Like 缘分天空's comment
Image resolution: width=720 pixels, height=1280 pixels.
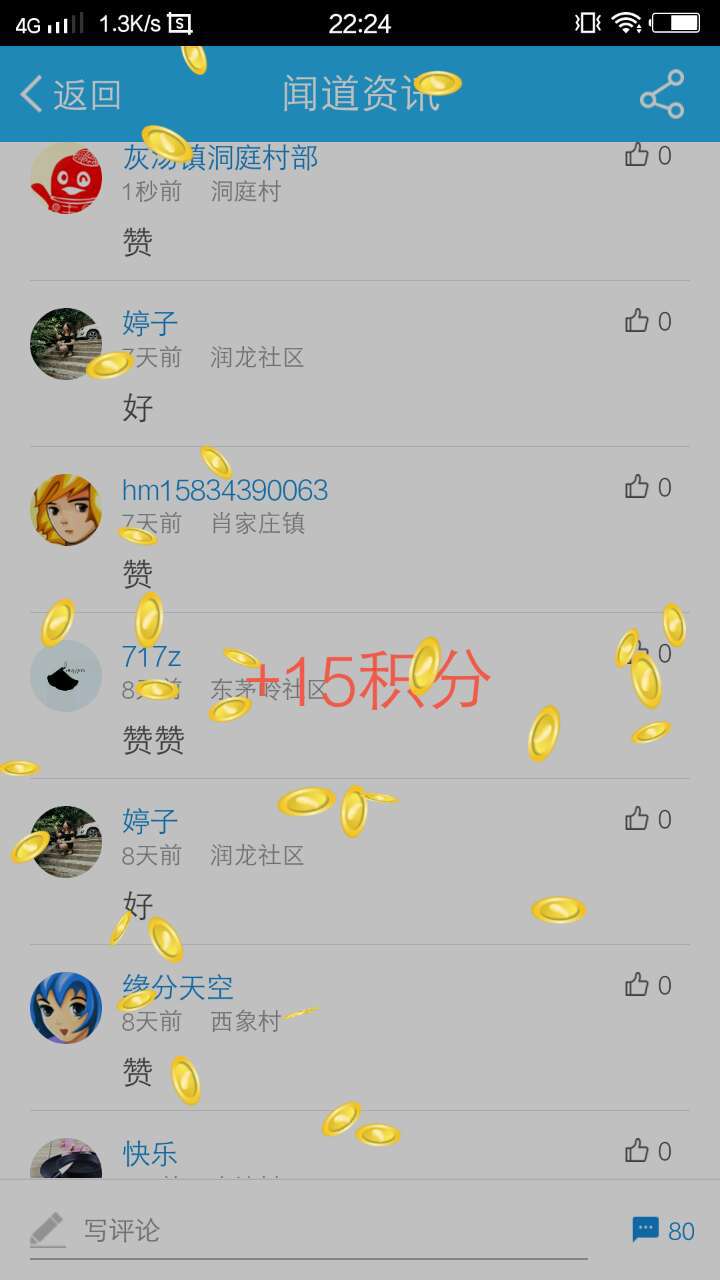coord(648,985)
